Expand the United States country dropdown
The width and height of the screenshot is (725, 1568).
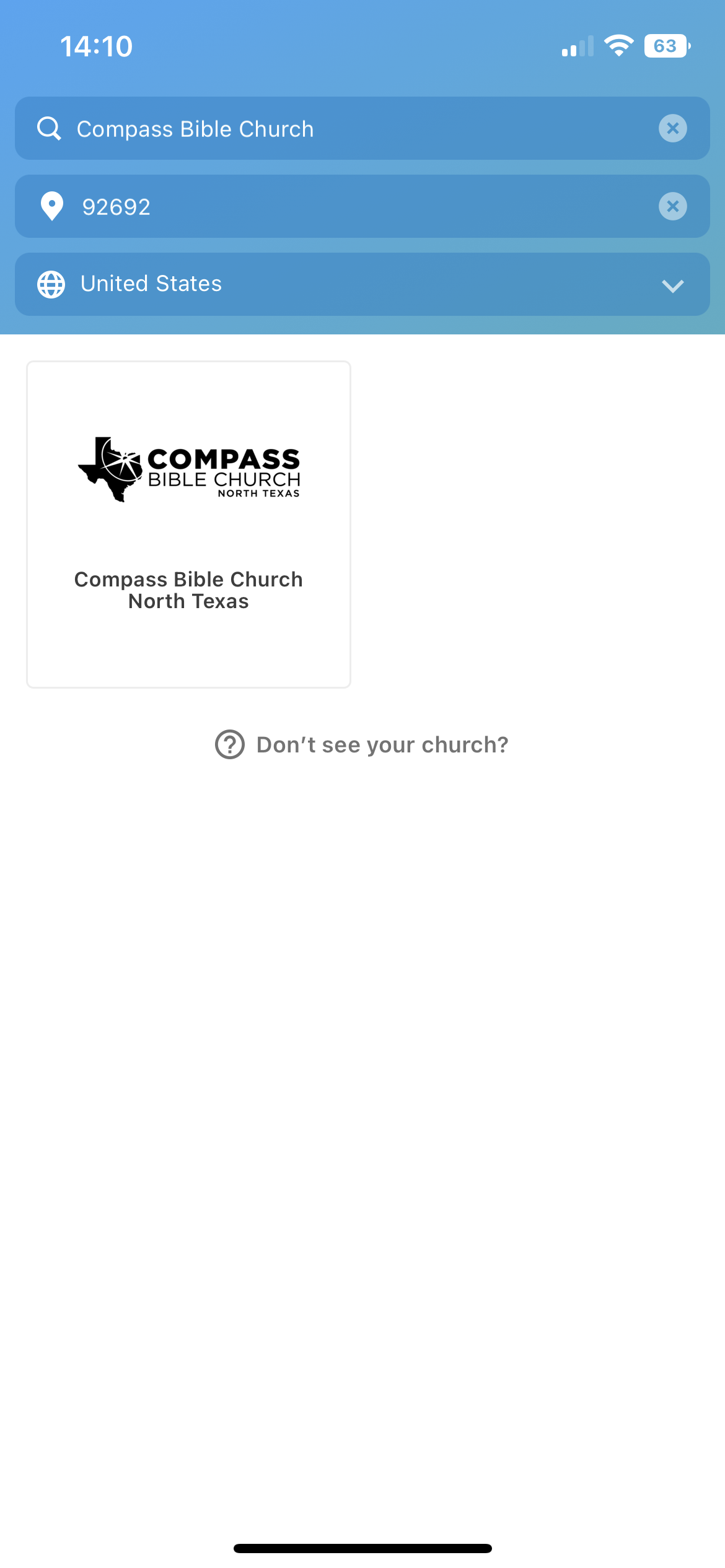[362, 284]
